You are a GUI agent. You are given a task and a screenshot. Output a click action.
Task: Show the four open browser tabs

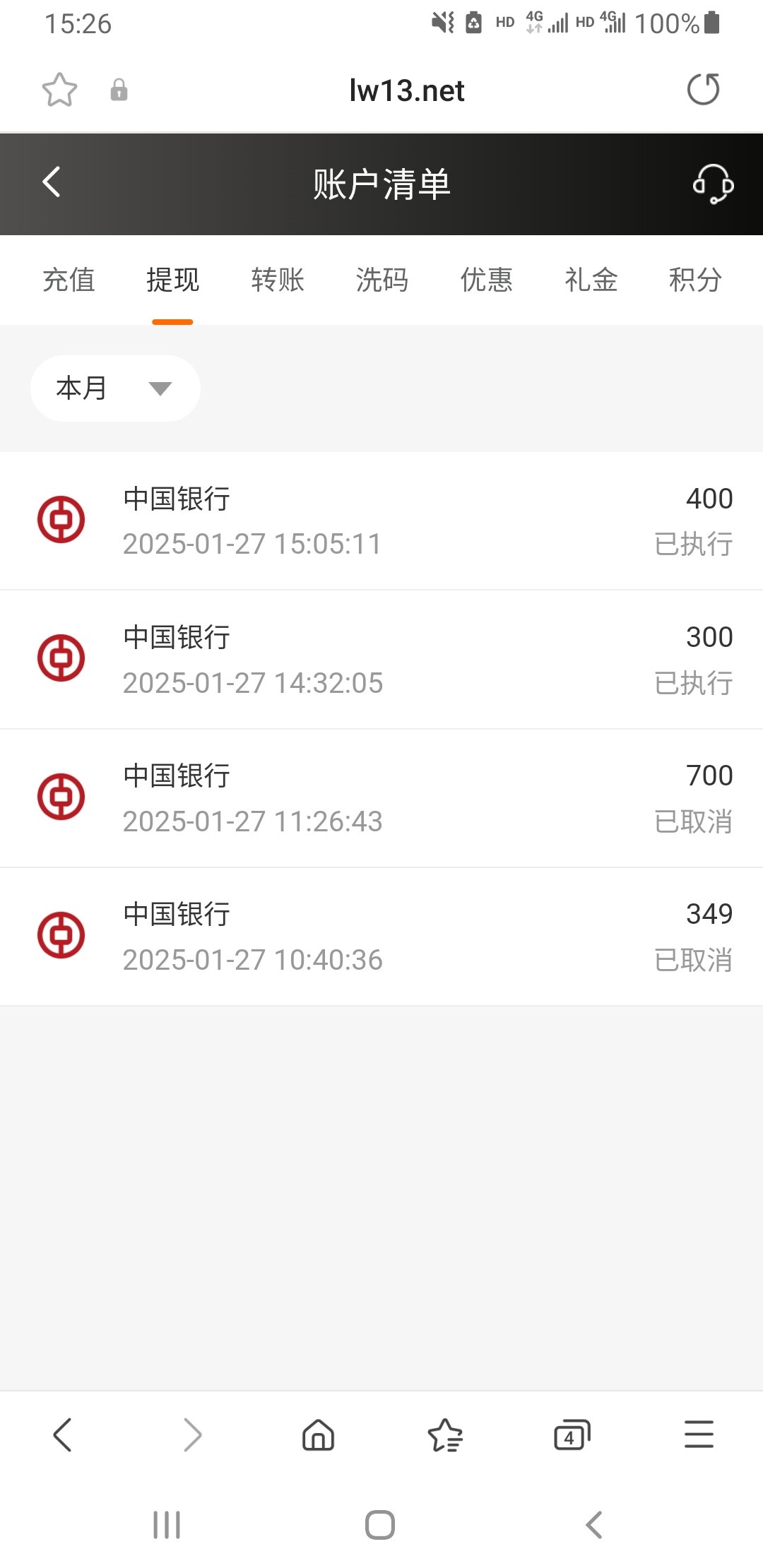572,1435
